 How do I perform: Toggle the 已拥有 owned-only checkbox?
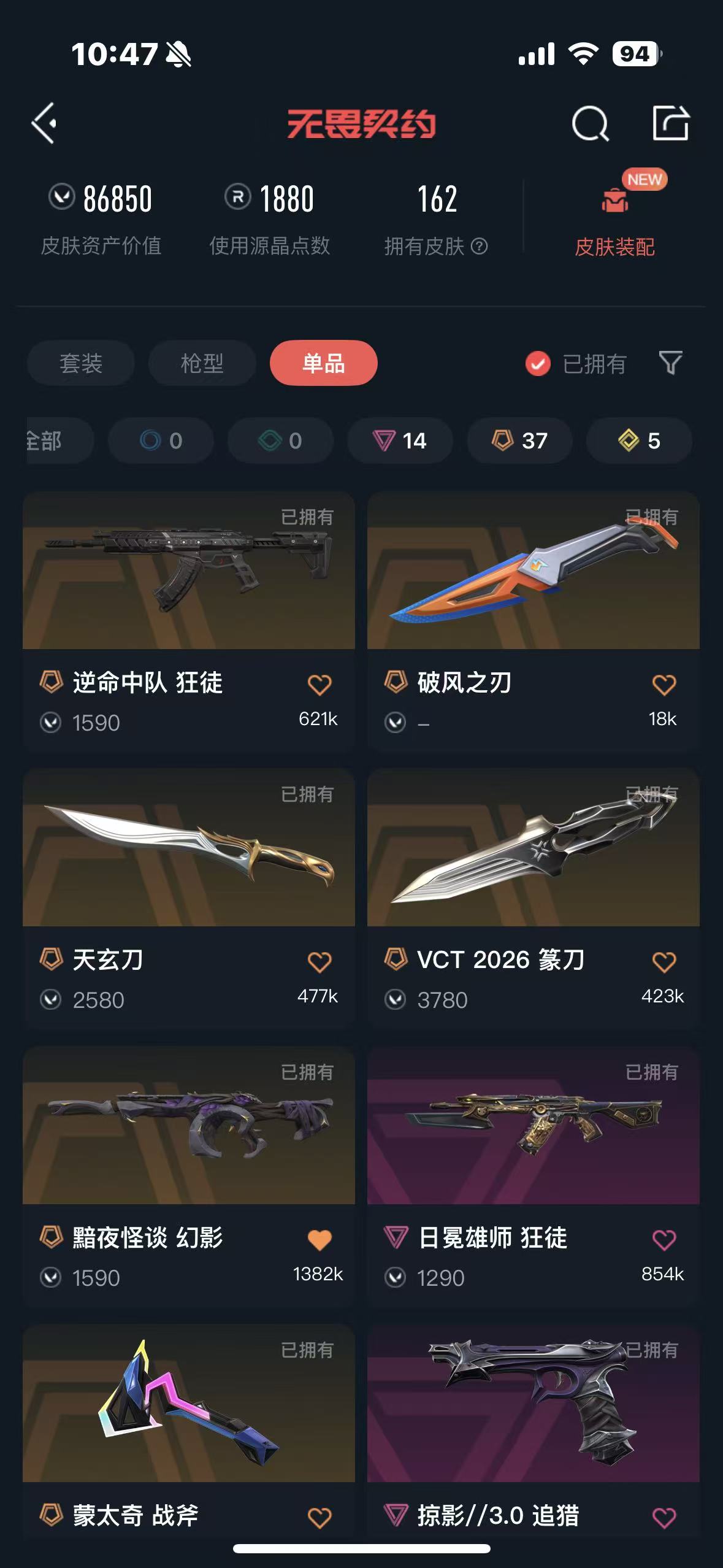click(538, 364)
